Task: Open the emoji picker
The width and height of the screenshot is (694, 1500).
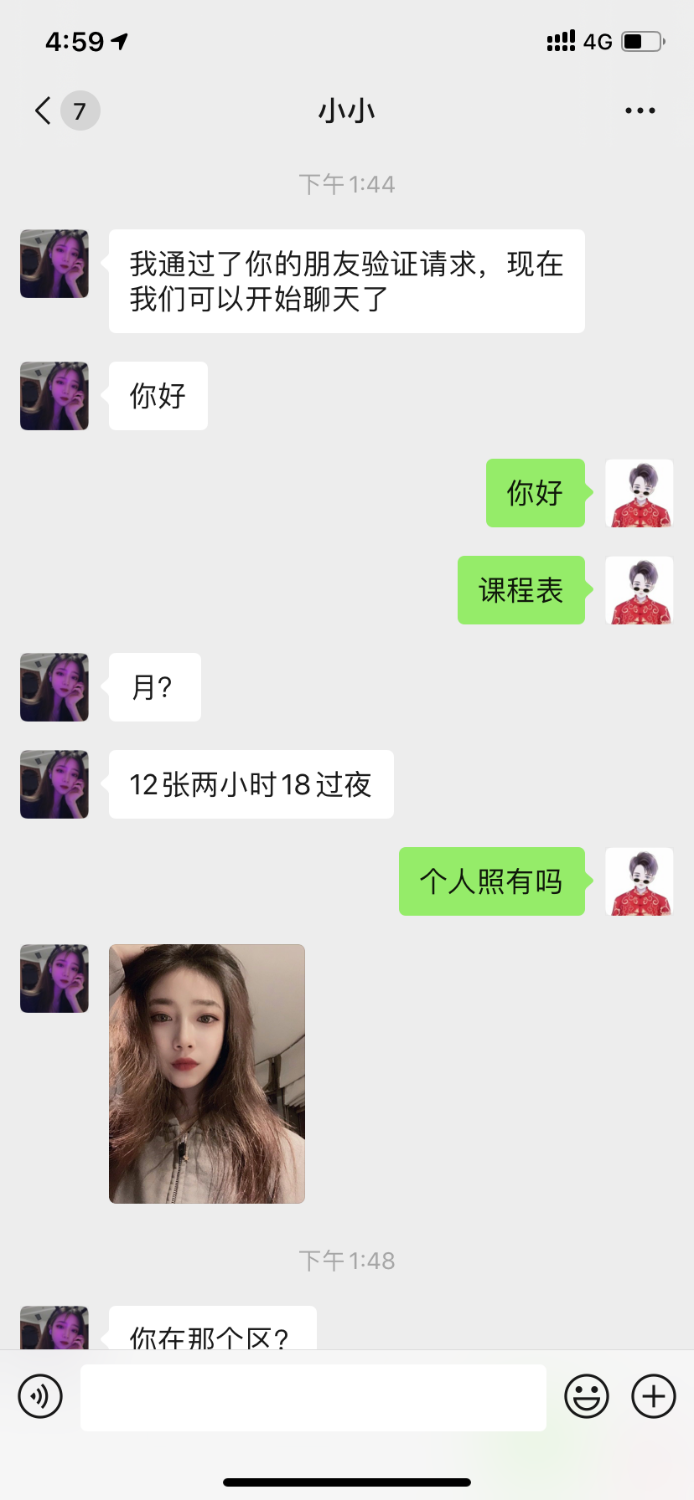Action: [x=587, y=1397]
